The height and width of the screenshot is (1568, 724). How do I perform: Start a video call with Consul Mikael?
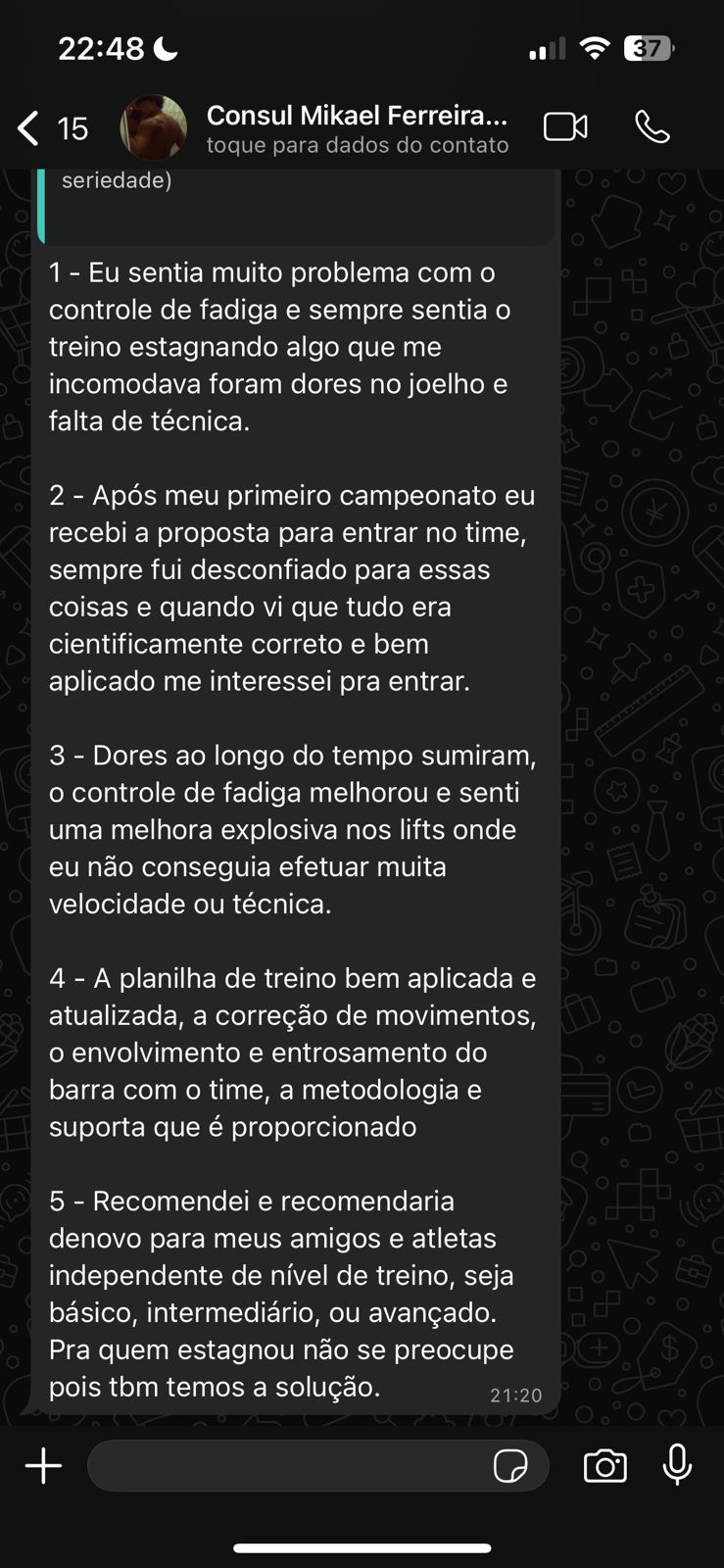565,127
